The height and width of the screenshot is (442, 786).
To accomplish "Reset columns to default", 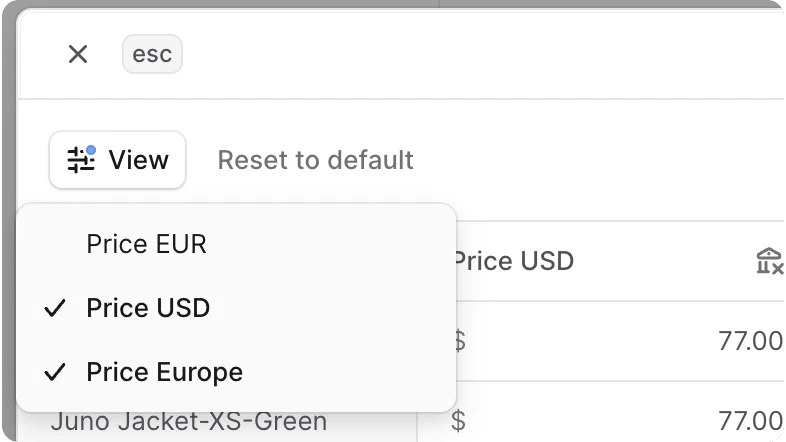I will pos(315,160).
